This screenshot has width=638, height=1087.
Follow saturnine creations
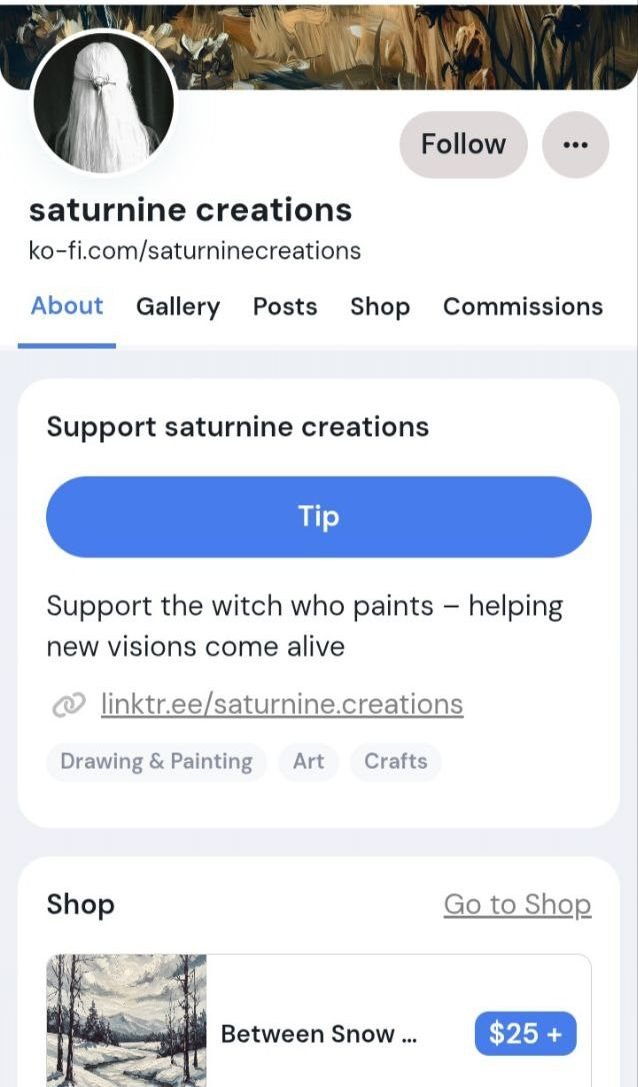point(463,145)
